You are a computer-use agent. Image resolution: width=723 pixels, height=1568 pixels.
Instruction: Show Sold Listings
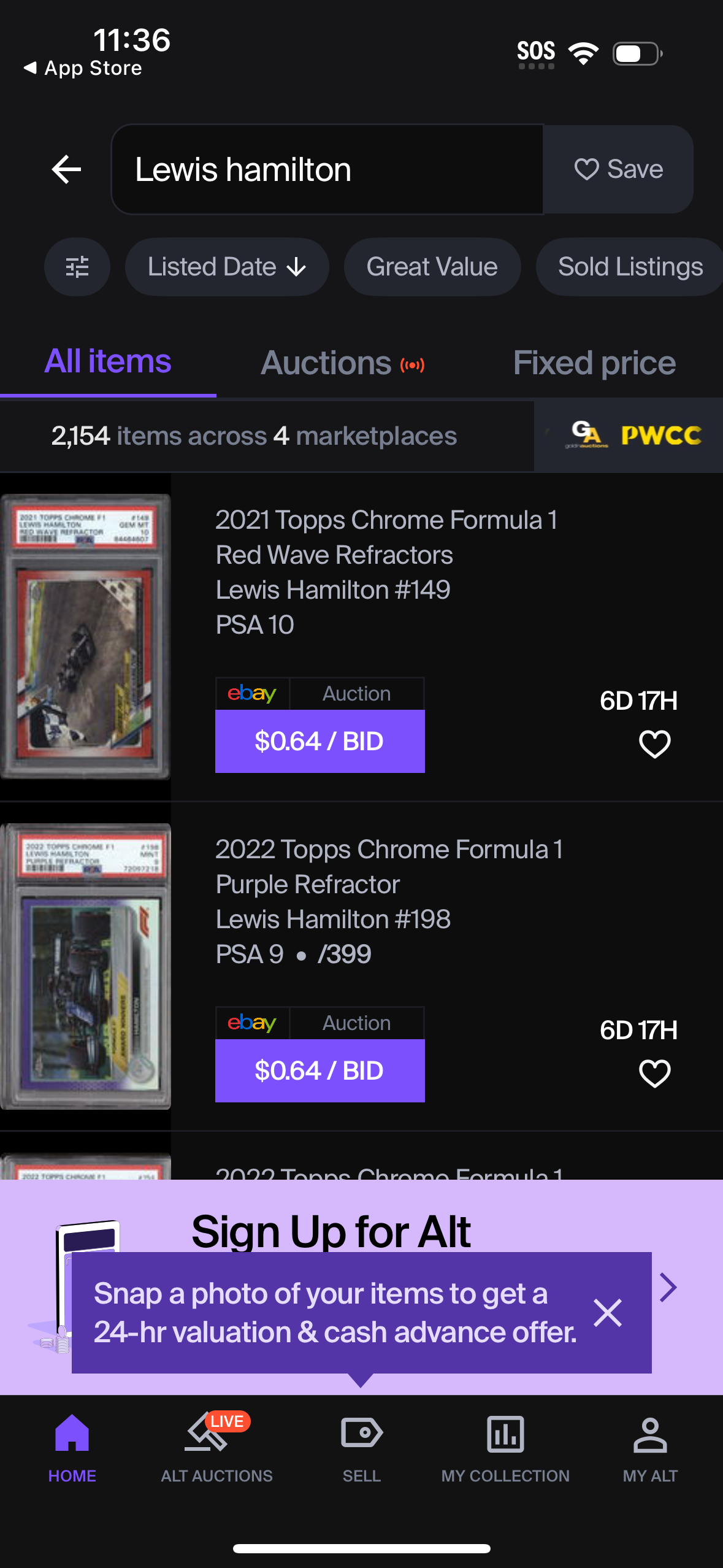630,267
